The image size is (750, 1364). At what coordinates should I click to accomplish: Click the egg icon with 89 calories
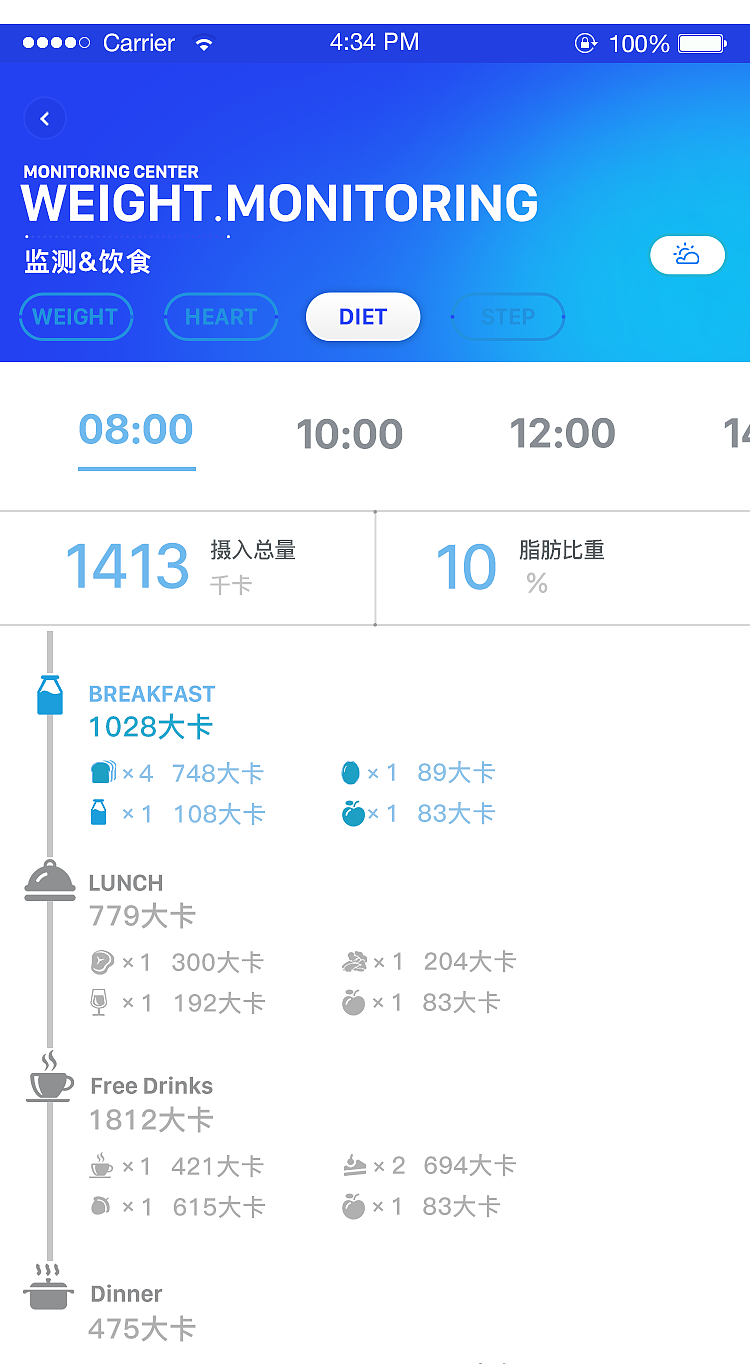[351, 772]
